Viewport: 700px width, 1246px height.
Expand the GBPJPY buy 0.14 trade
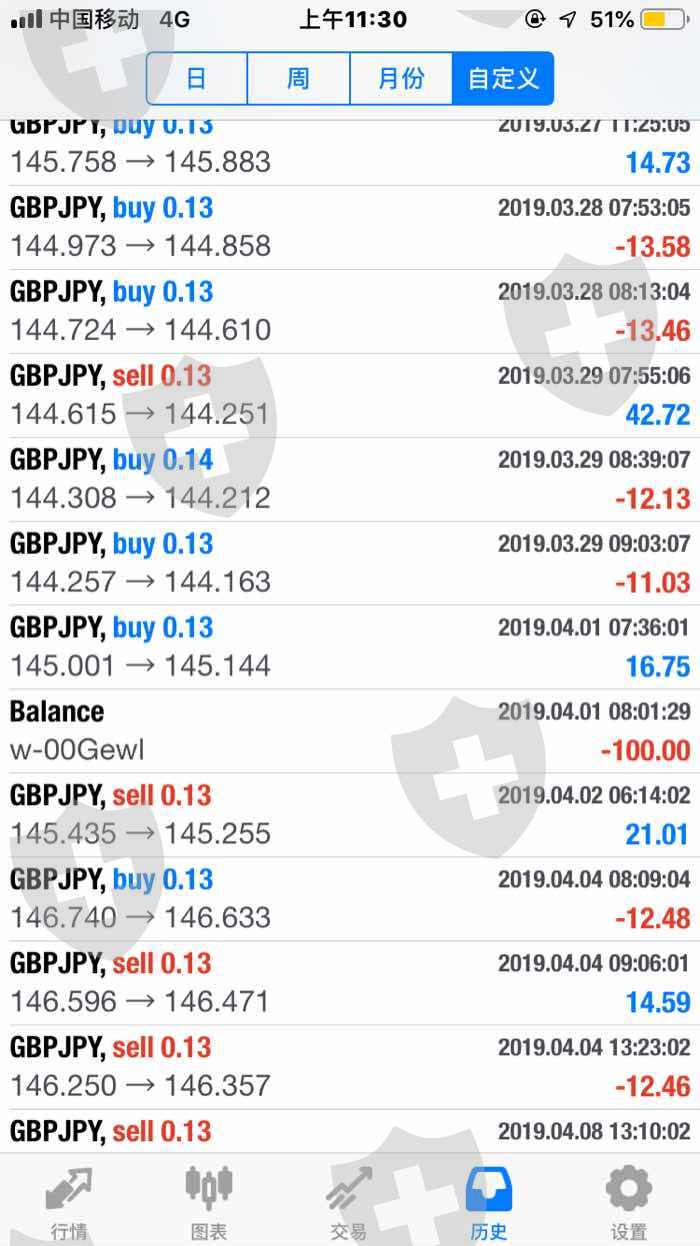point(350,479)
